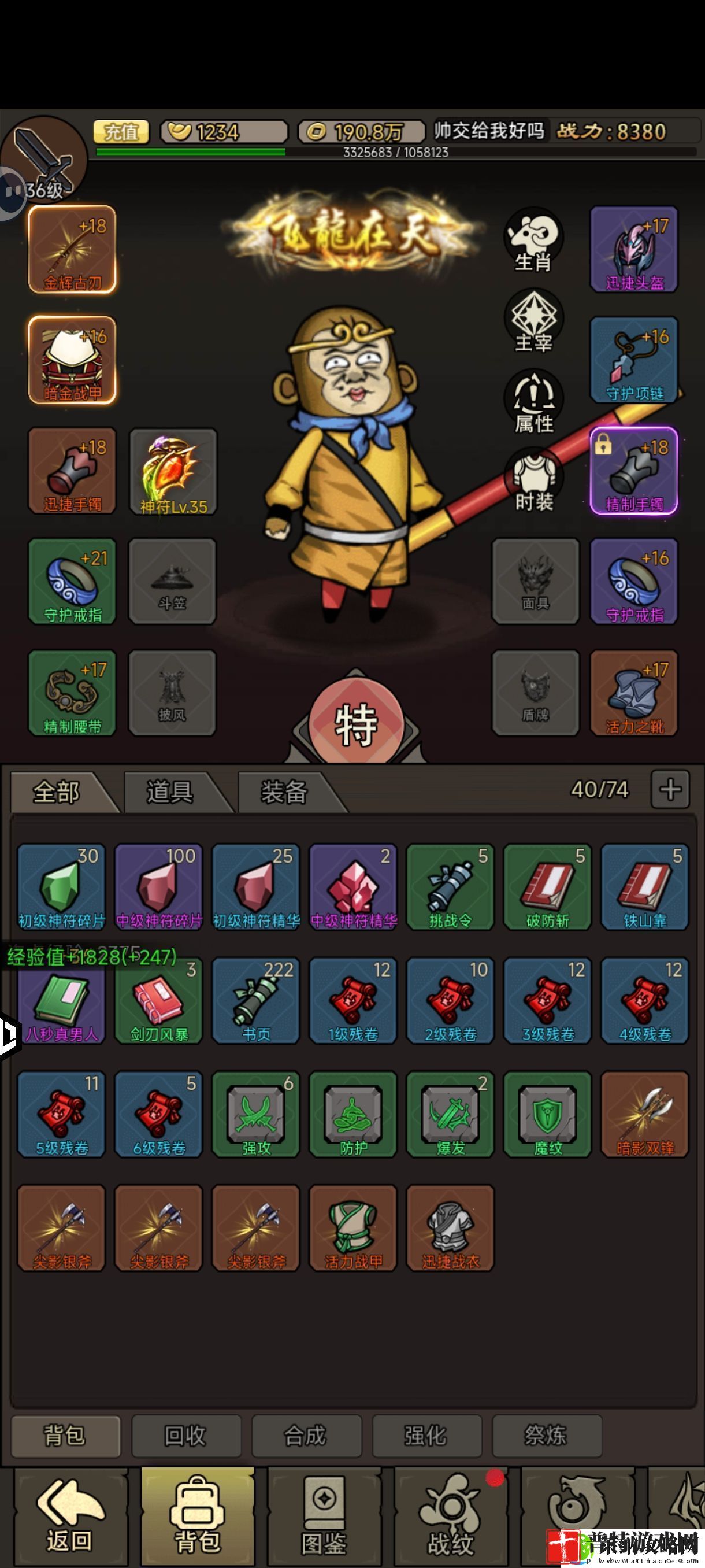The height and width of the screenshot is (1568, 705).
Task: Open the 合成 synthesis function
Action: coord(306,1435)
